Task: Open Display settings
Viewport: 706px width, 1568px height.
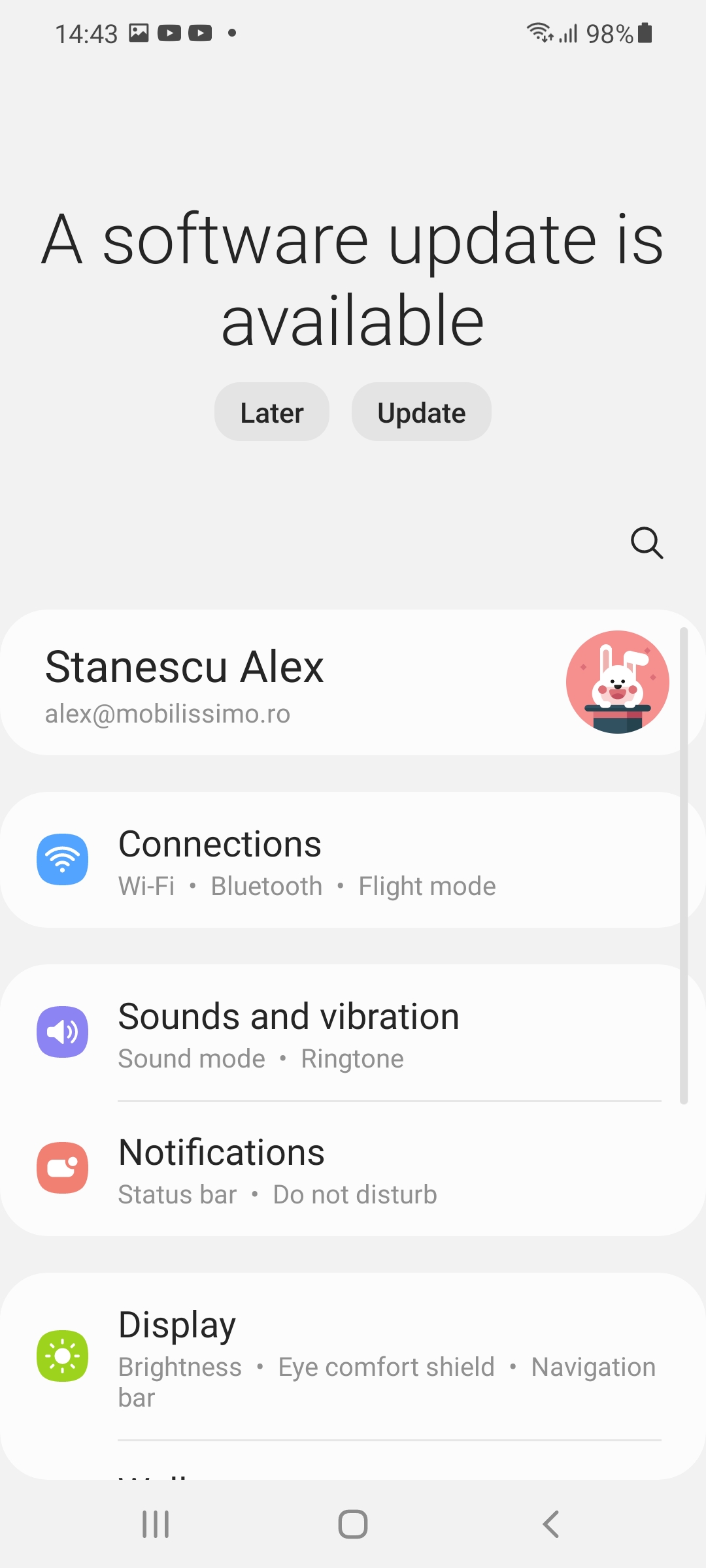Action: coord(353,1356)
